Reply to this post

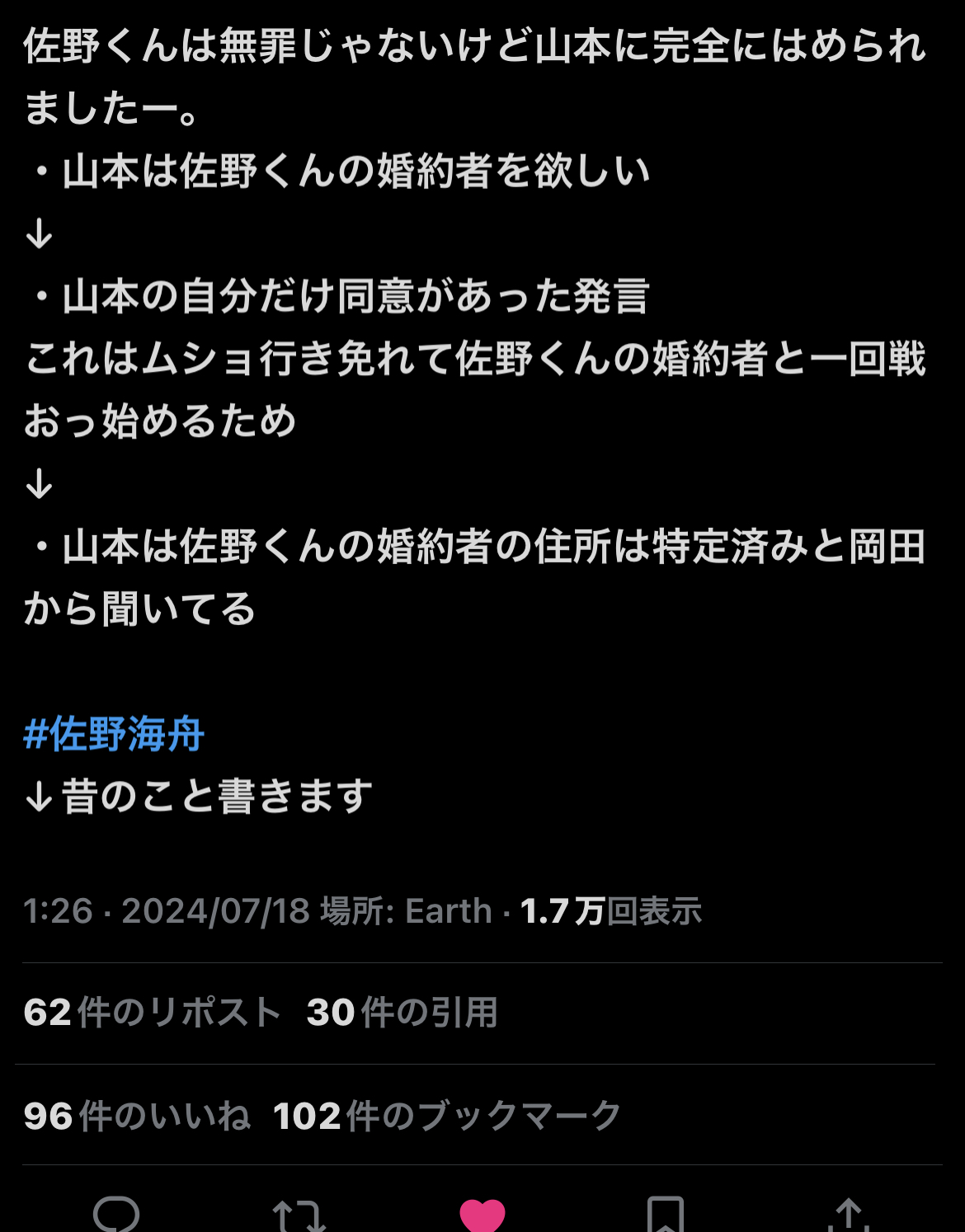coord(116,1213)
